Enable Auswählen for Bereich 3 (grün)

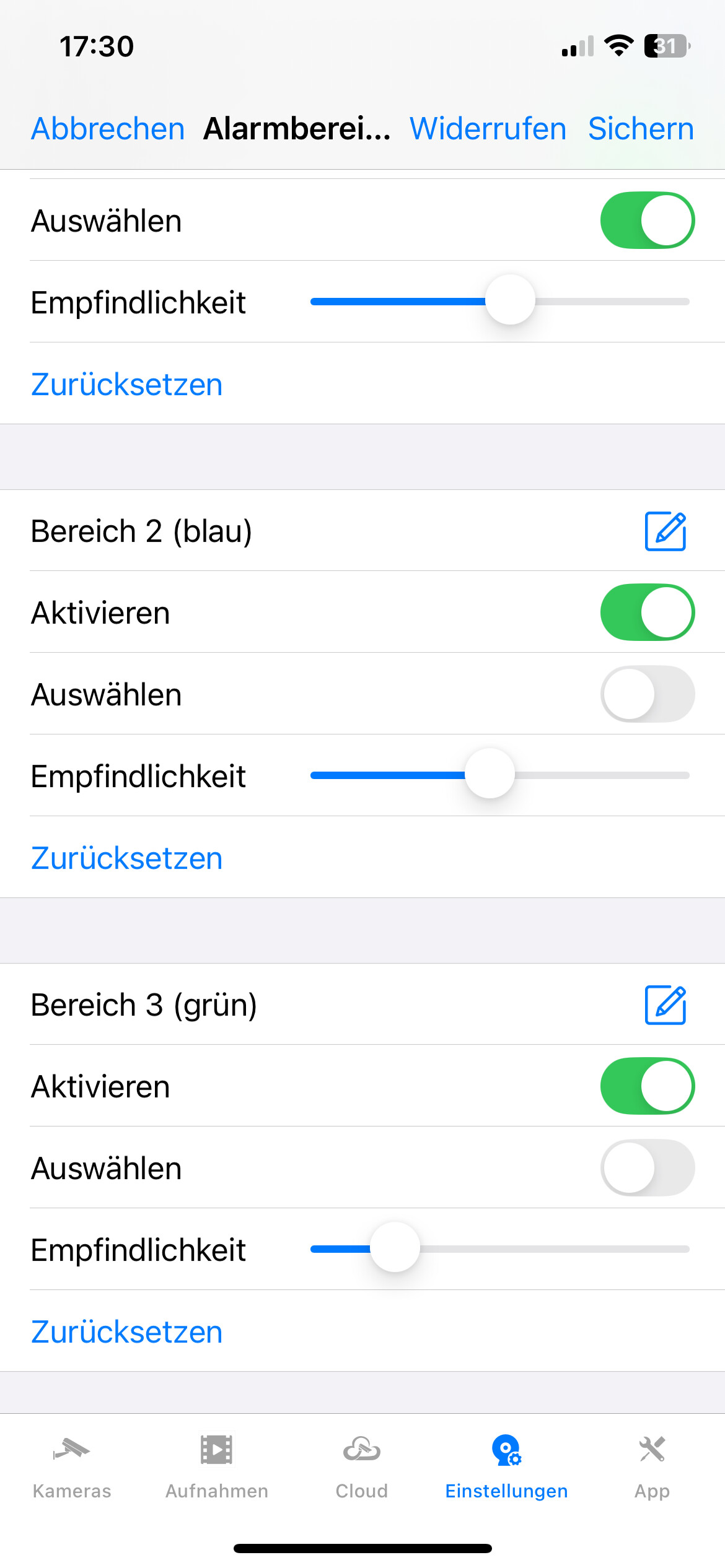[x=648, y=1168]
